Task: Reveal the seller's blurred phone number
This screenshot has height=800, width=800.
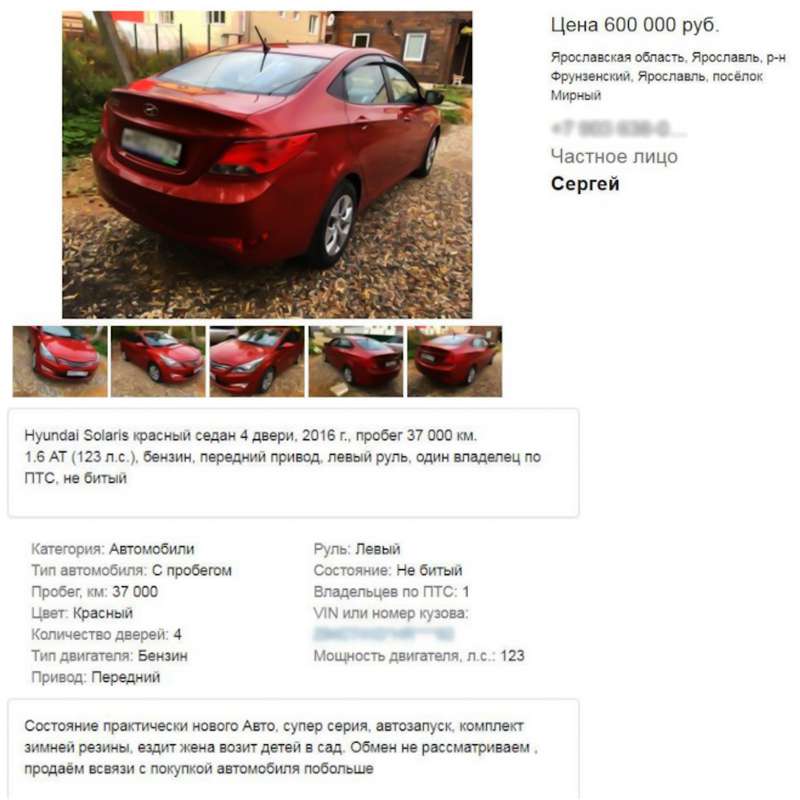Action: [618, 129]
